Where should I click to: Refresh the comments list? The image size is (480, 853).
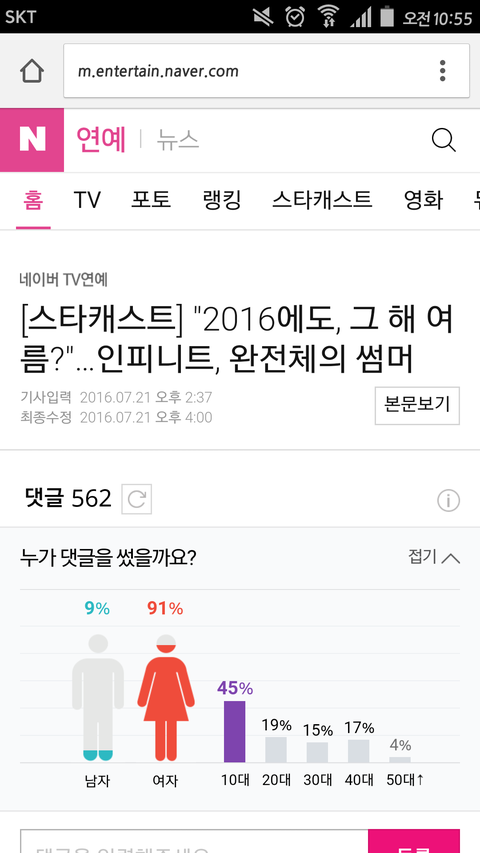(x=137, y=499)
